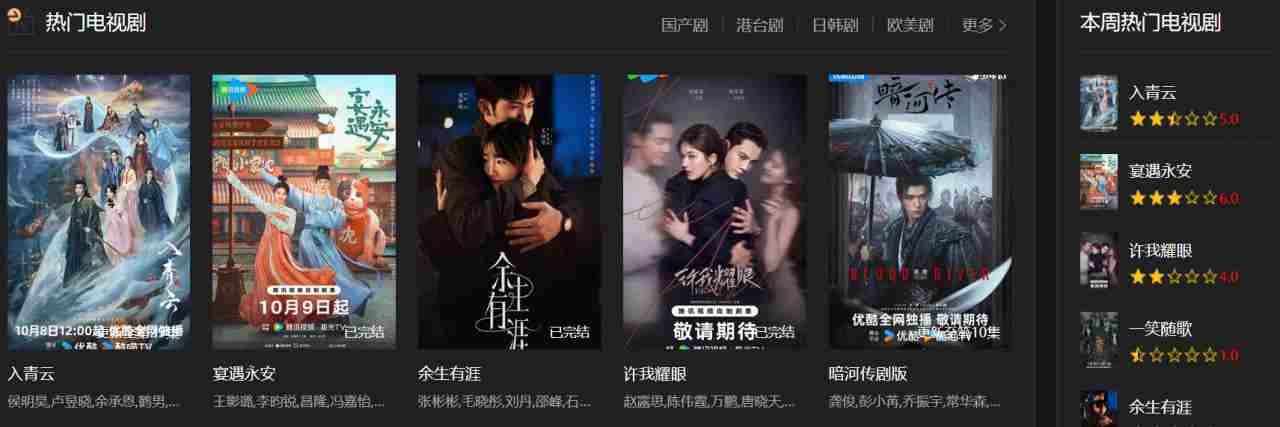Open 宴遇永安 in the weekly hot list

(x=1160, y=171)
